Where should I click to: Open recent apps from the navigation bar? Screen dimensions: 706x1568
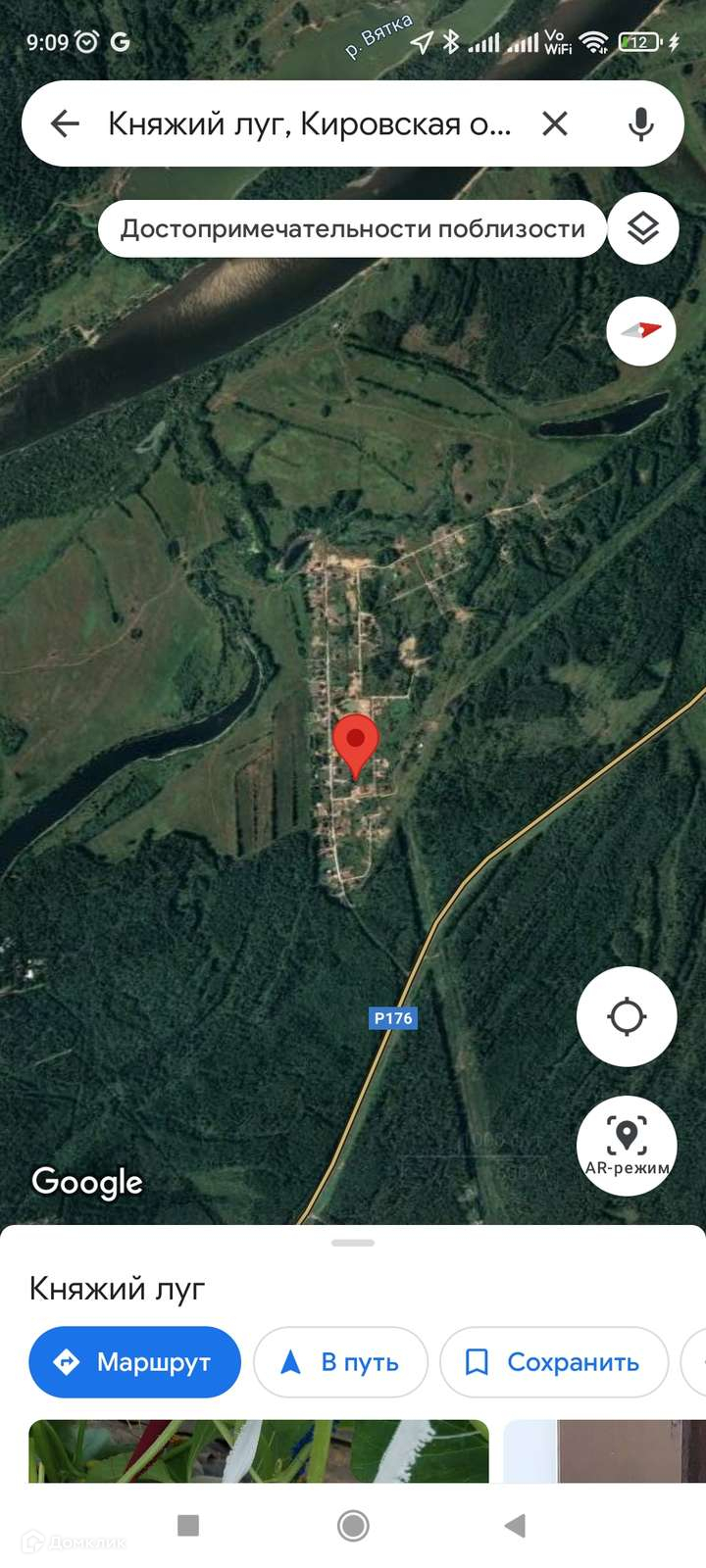pyautogui.click(x=188, y=1525)
